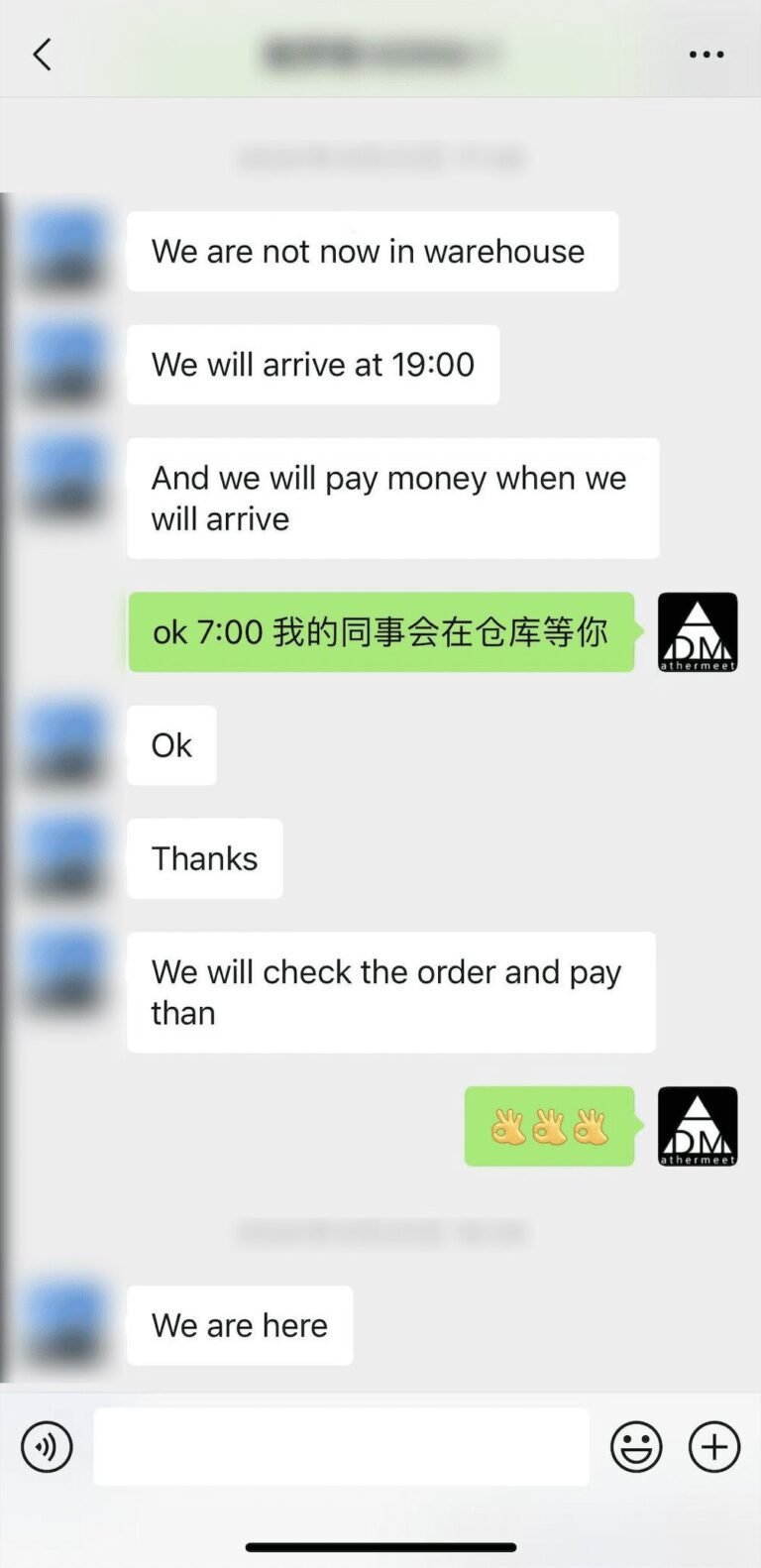The image size is (761, 1568).
Task: Tap the voice message microphone icon
Action: coord(46,1447)
